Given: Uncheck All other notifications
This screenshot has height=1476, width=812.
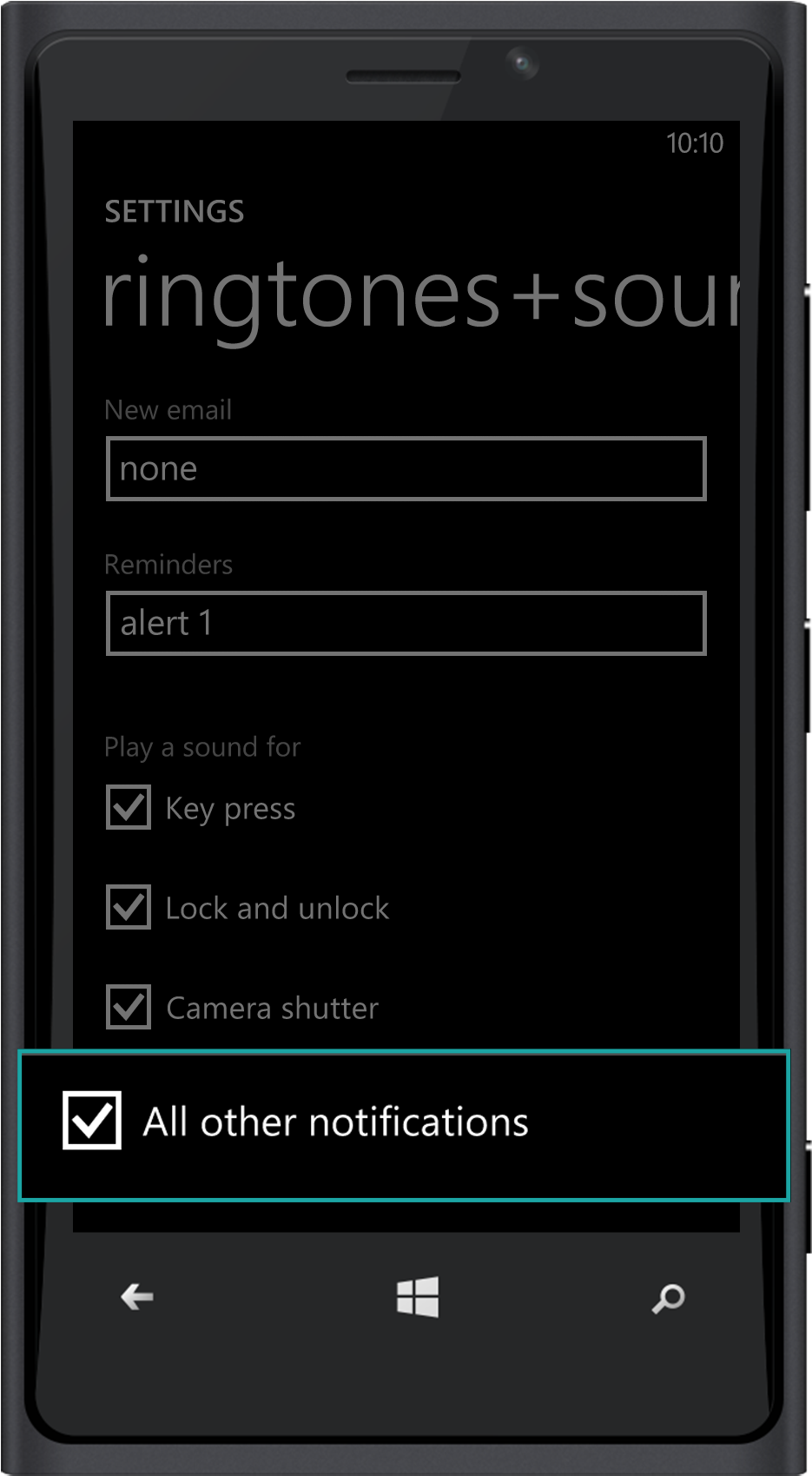Looking at the screenshot, I should (92, 1121).
